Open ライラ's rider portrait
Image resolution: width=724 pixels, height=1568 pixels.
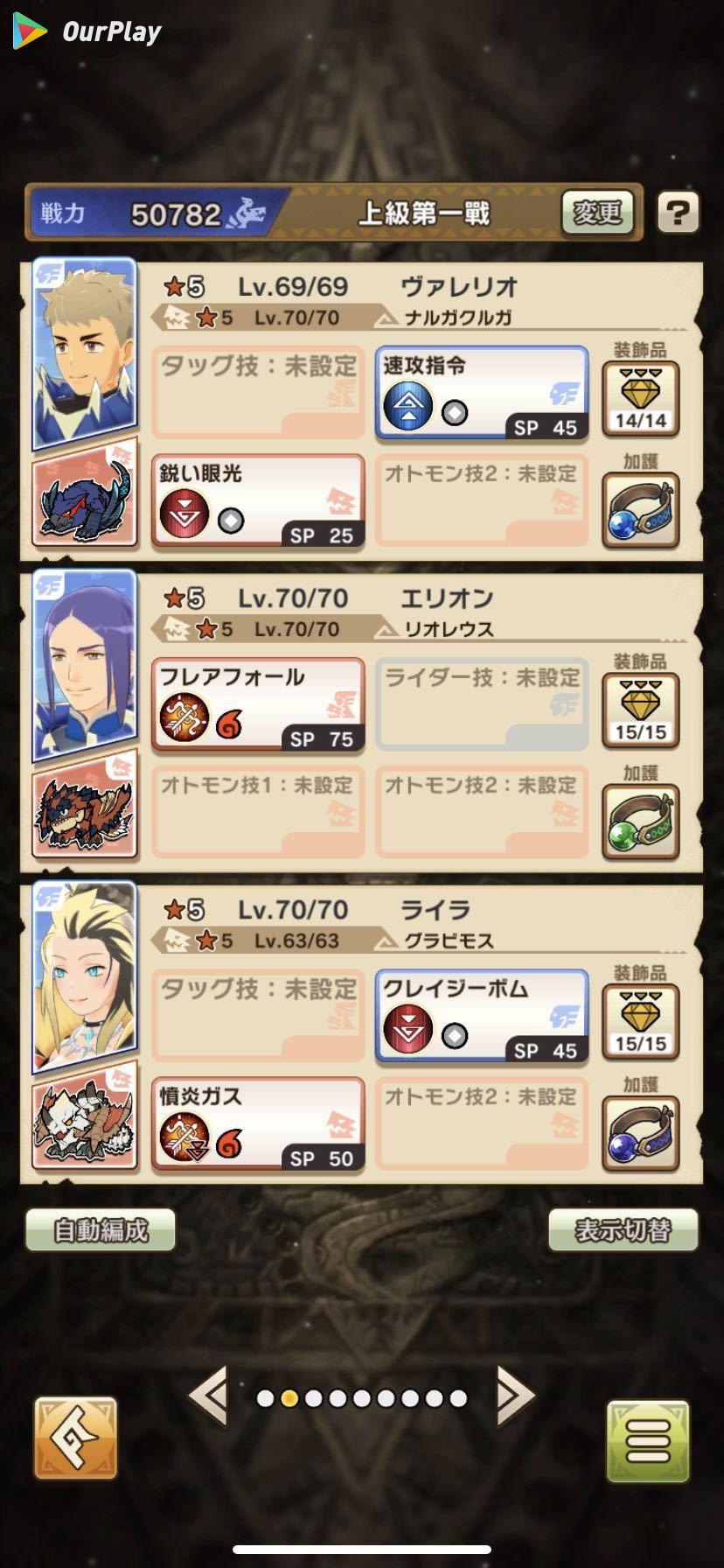click(x=84, y=976)
